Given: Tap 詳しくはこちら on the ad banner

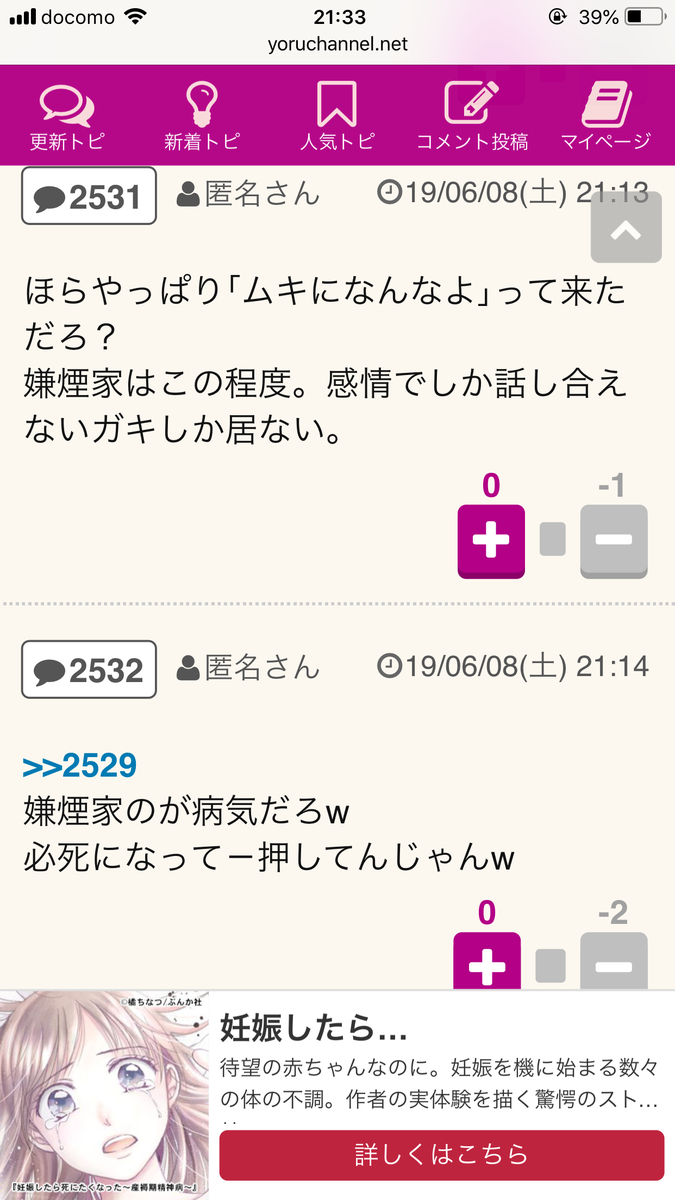Looking at the screenshot, I should point(441,1155).
